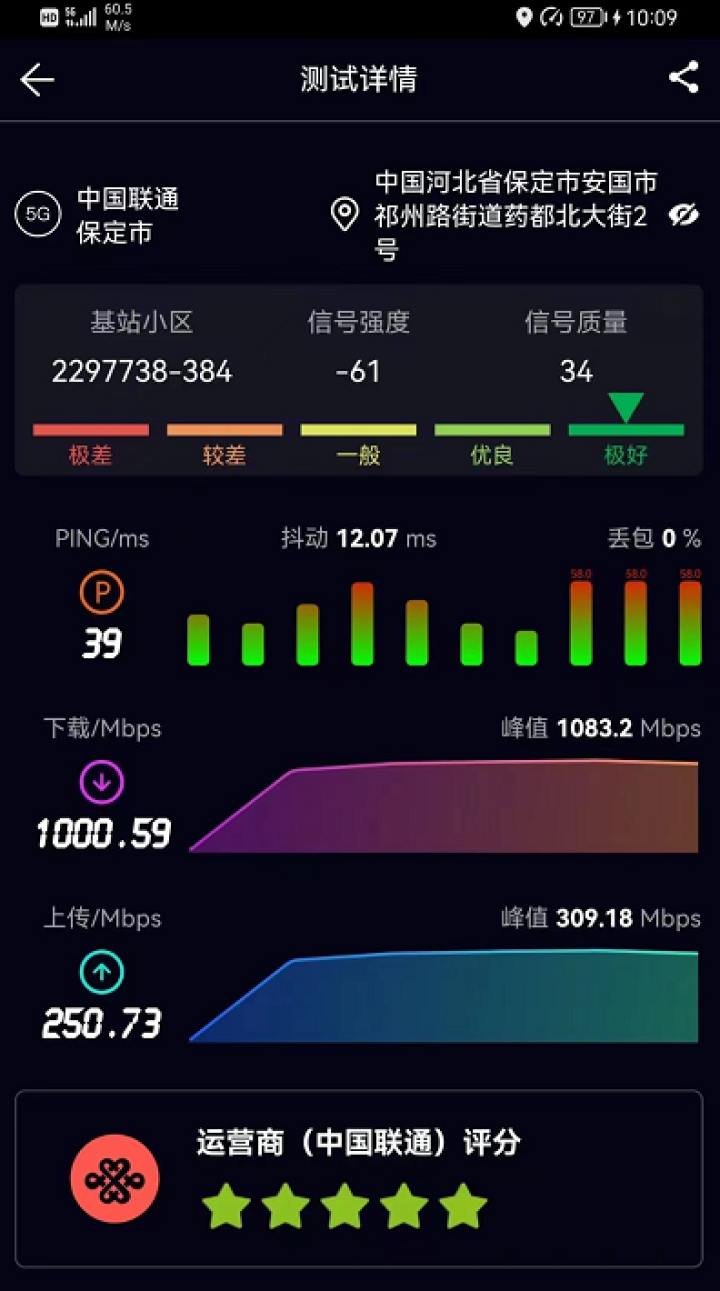Screen dimensions: 720x1291
Task: Share this speed test result
Action: pos(683,78)
